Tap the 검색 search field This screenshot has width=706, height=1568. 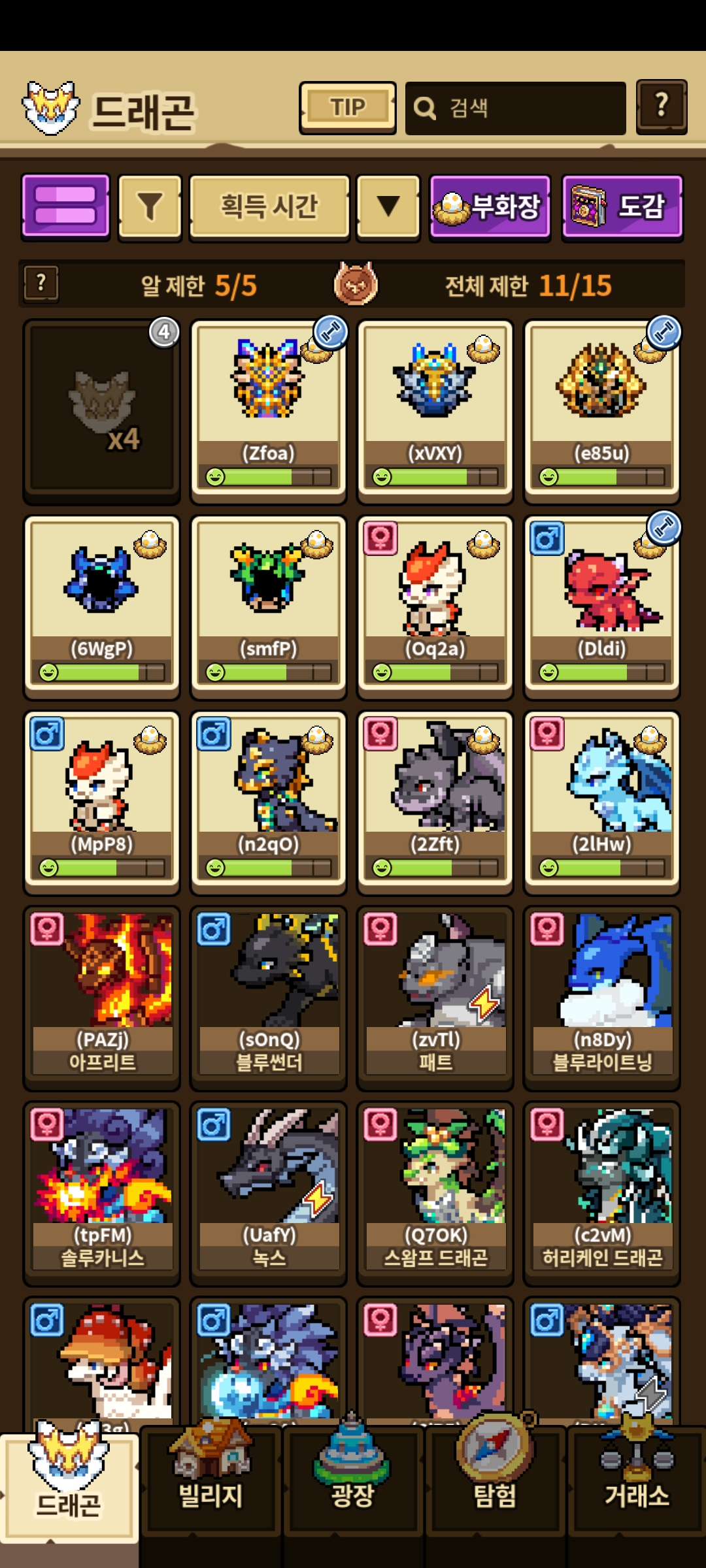click(515, 108)
